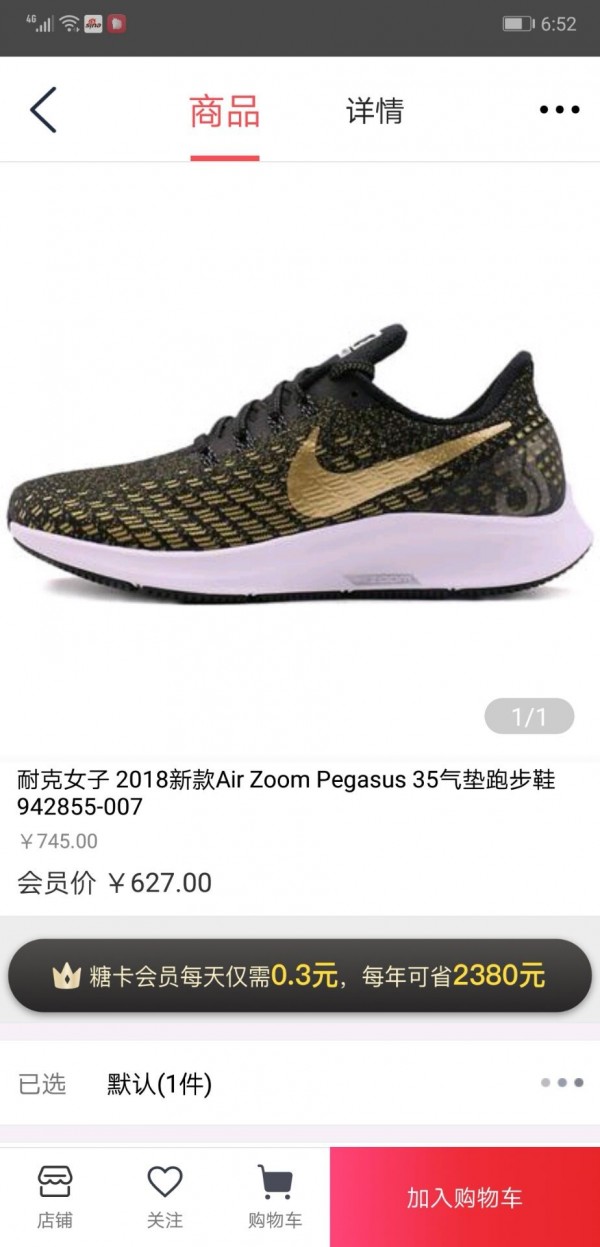Screen dimensions: 600x1247
Task: Go back using the top-left arrow
Action: click(43, 110)
